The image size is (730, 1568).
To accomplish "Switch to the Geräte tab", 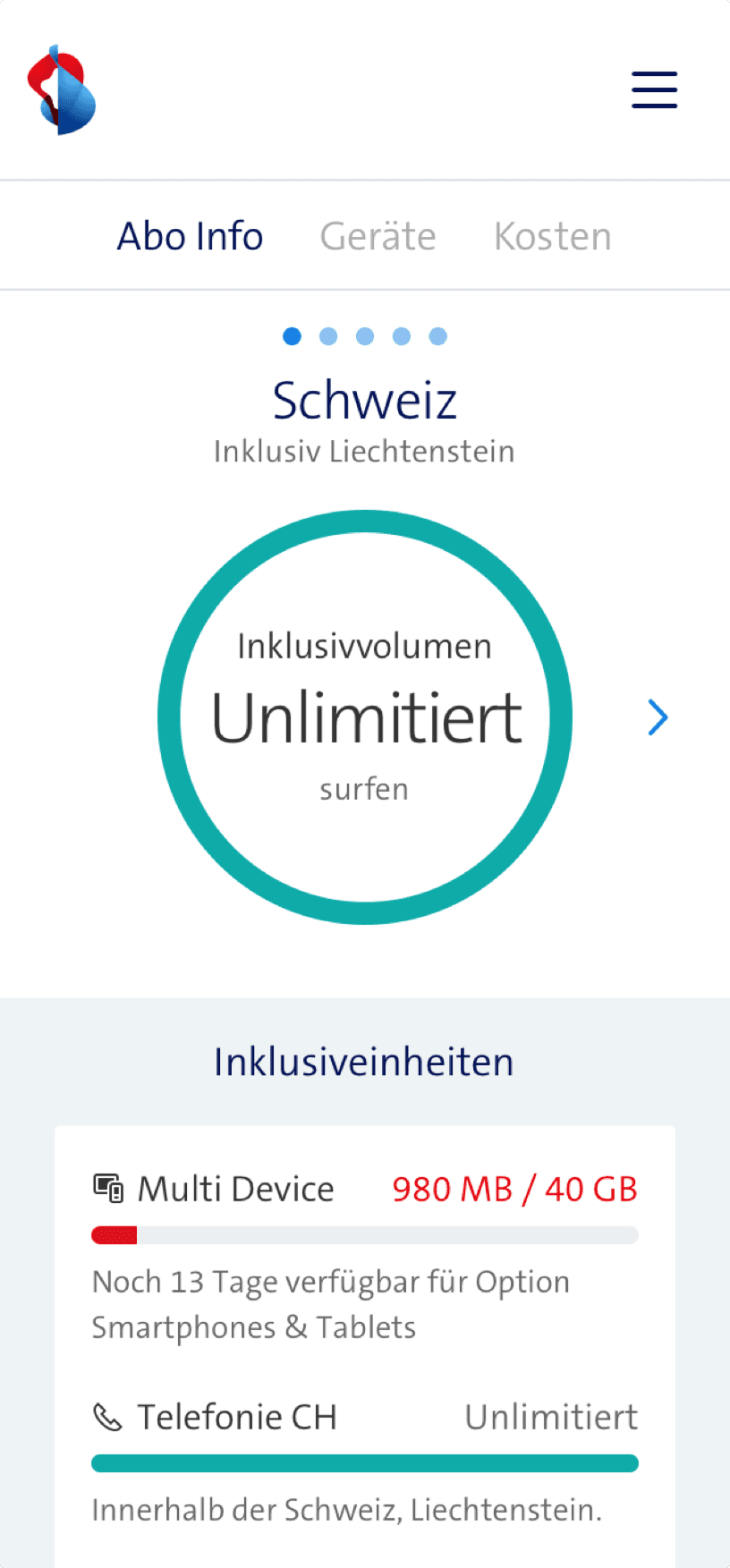I will pyautogui.click(x=378, y=237).
